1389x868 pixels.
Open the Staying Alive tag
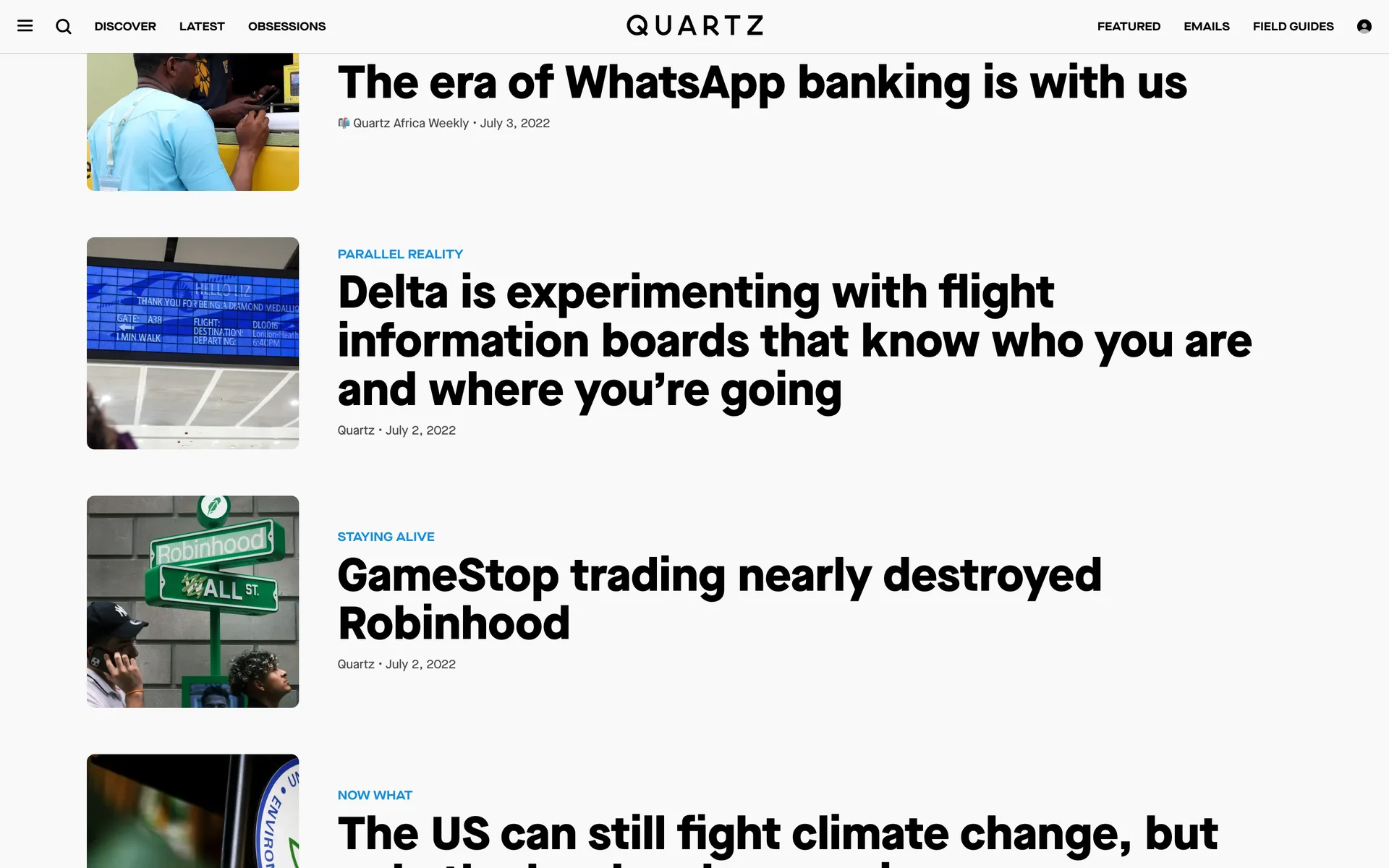tap(386, 537)
